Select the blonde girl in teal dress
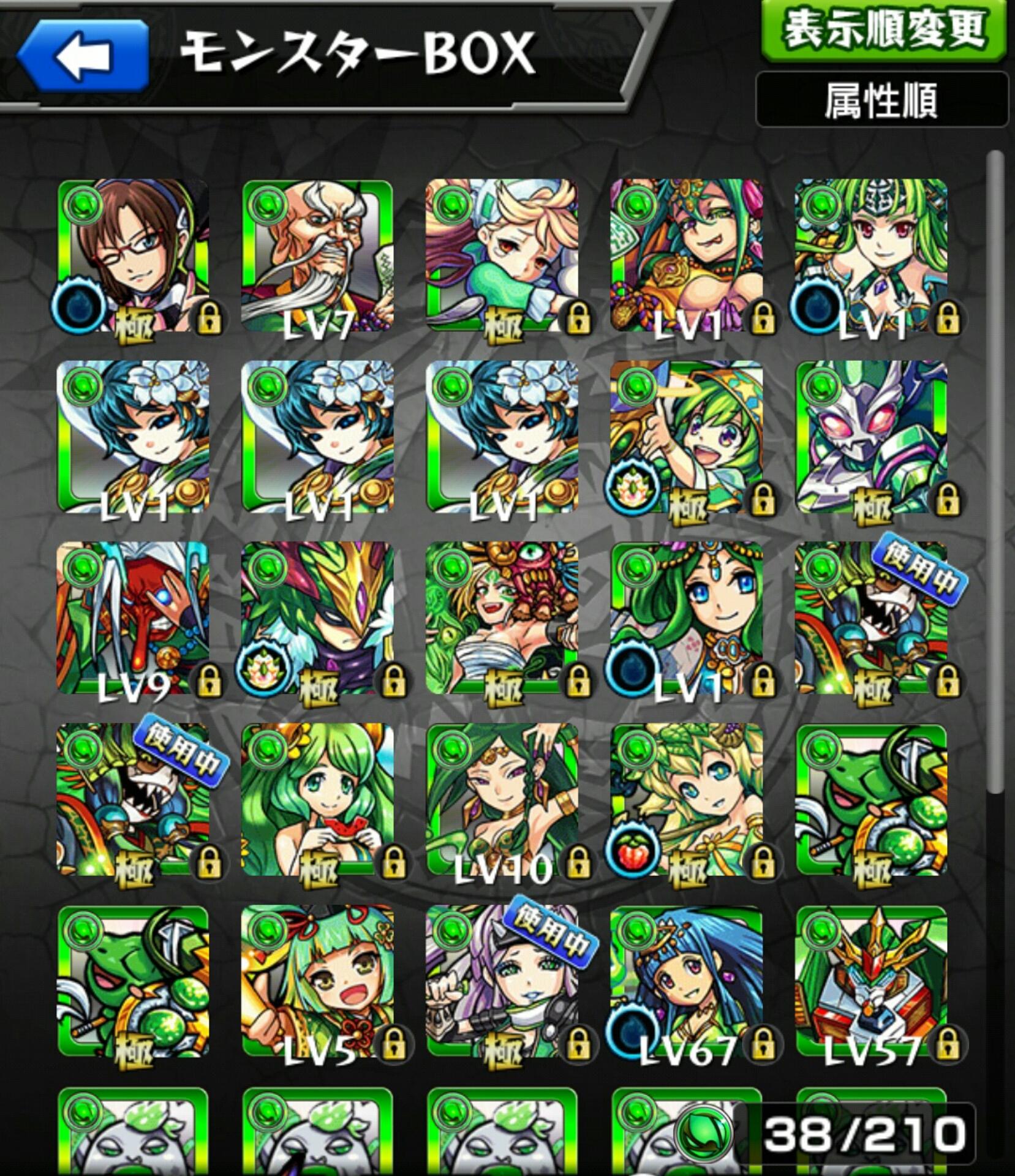Viewport: 1015px width, 1176px height. click(x=502, y=255)
